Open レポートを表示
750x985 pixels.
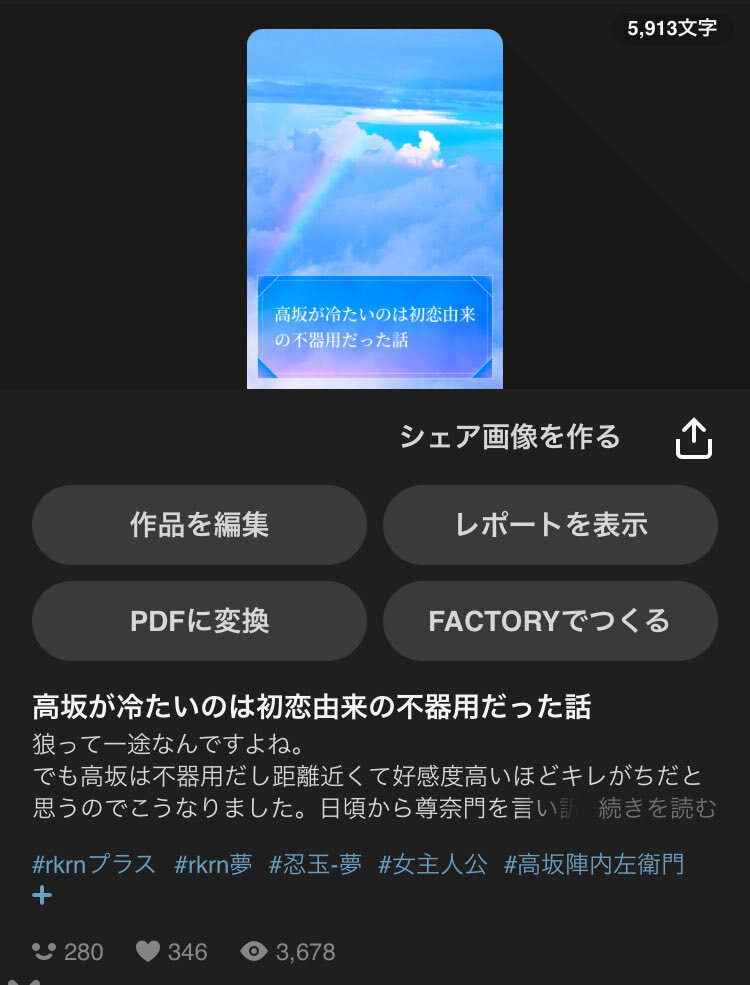tap(550, 525)
